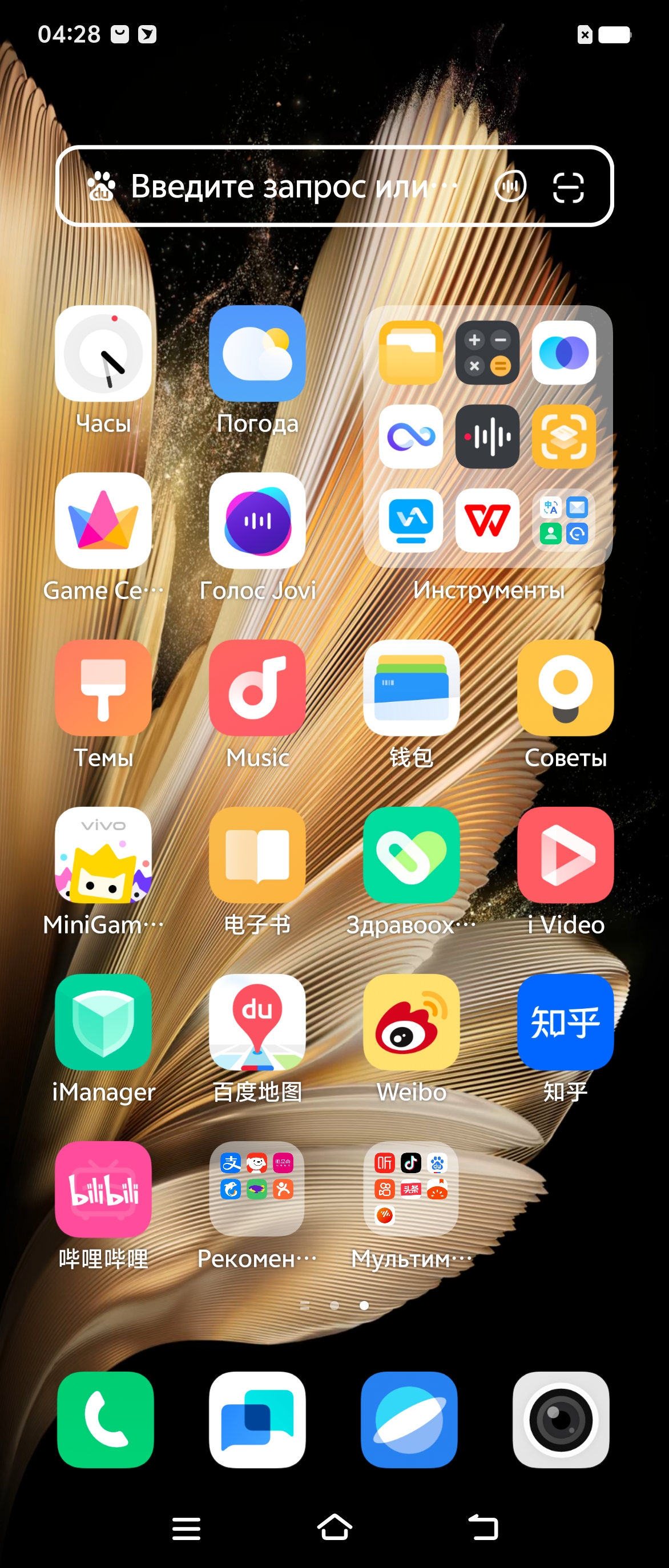Launch the Погода weather app
669x1568 pixels.
coord(257,354)
